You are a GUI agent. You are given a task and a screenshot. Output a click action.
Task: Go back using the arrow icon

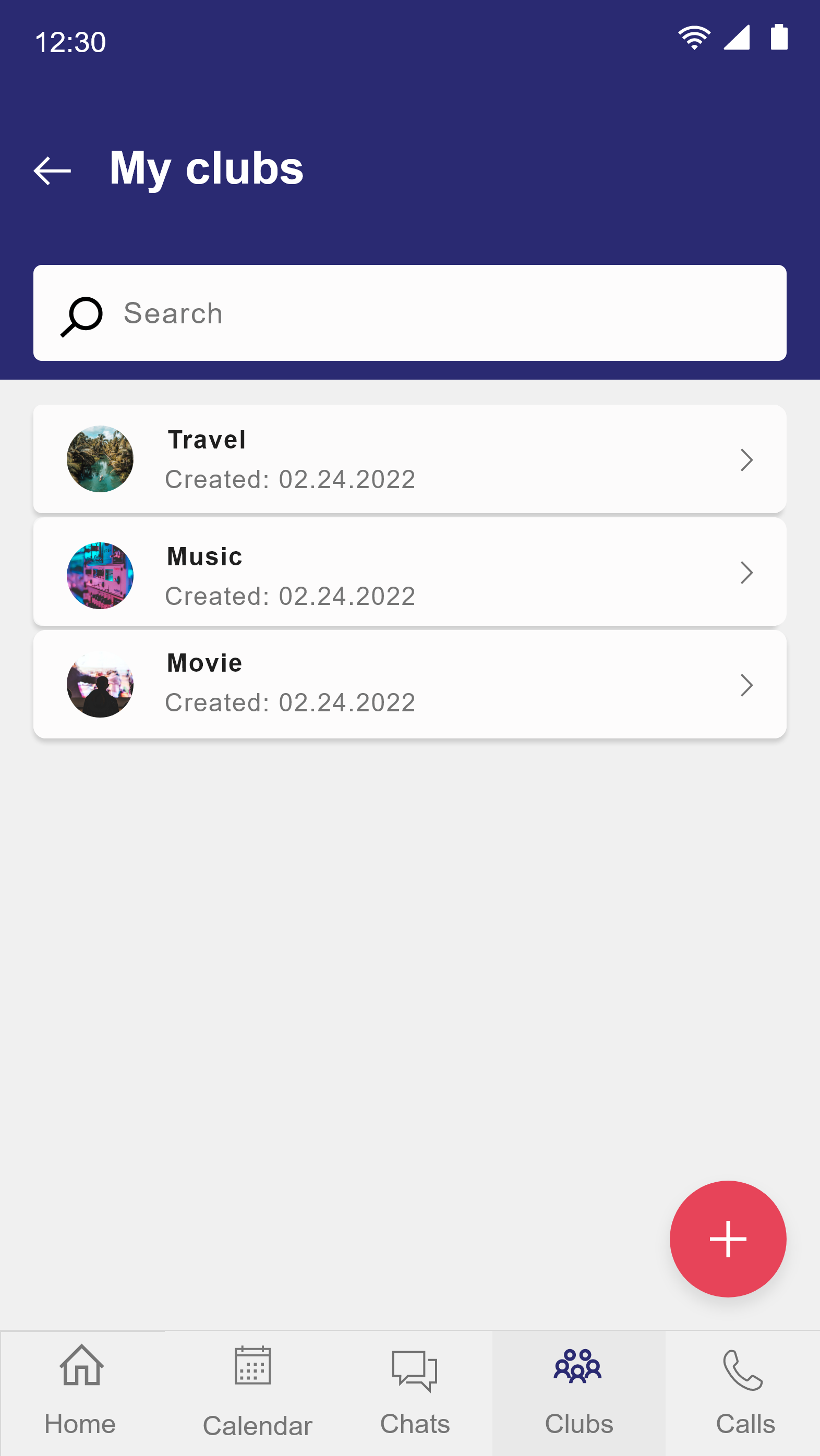coord(52,171)
